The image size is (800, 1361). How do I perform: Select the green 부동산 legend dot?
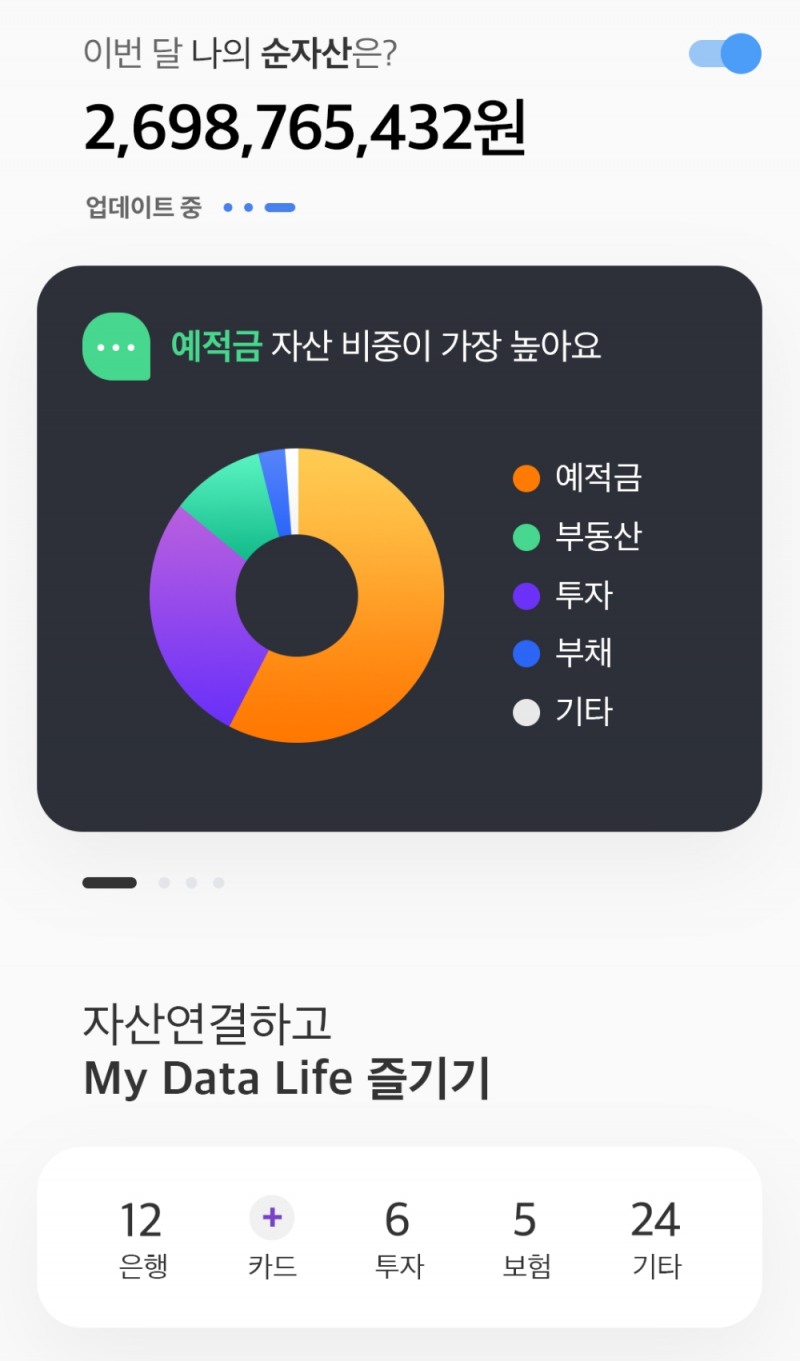527,537
